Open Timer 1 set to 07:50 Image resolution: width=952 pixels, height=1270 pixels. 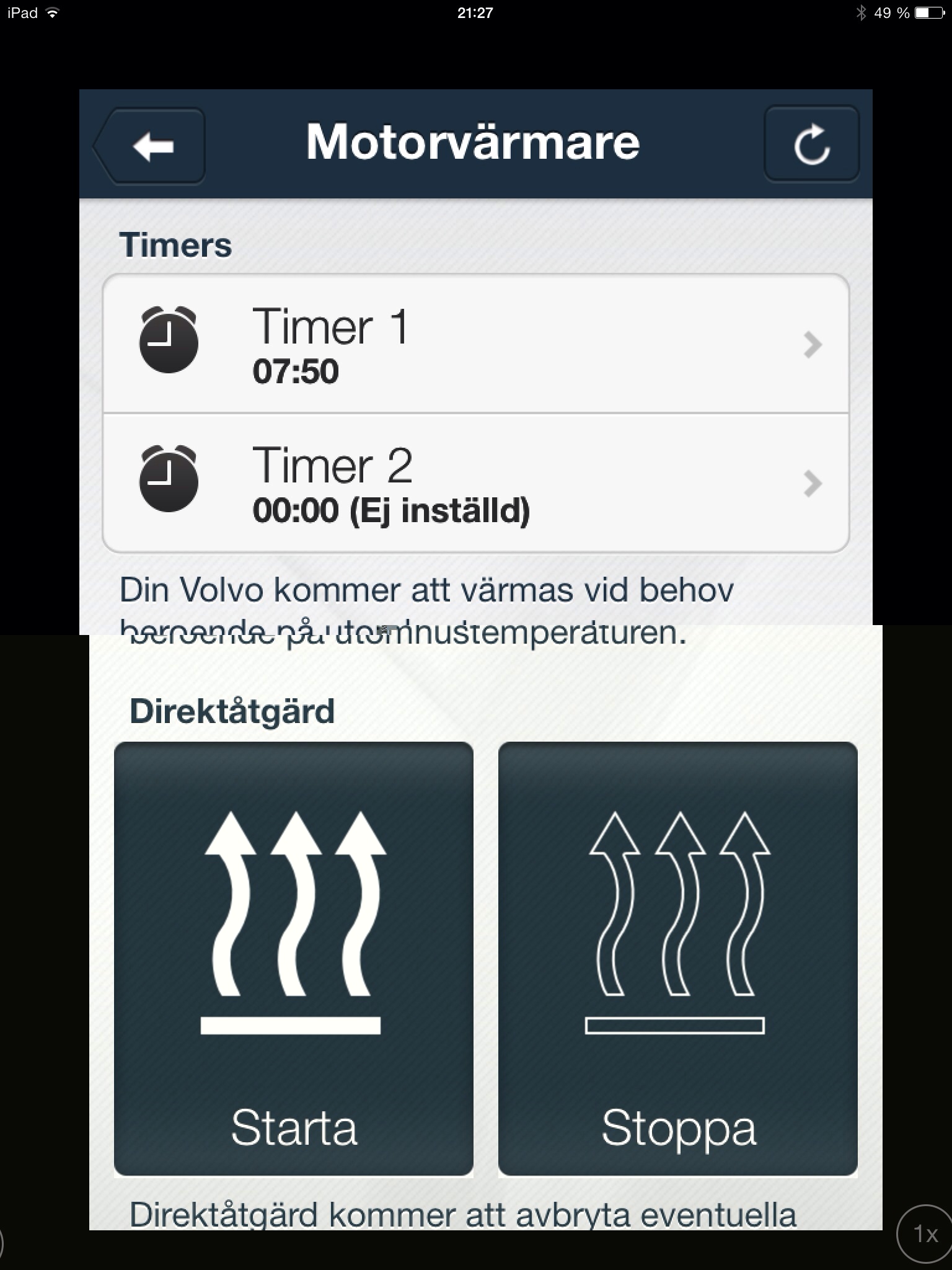pyautogui.click(x=475, y=344)
